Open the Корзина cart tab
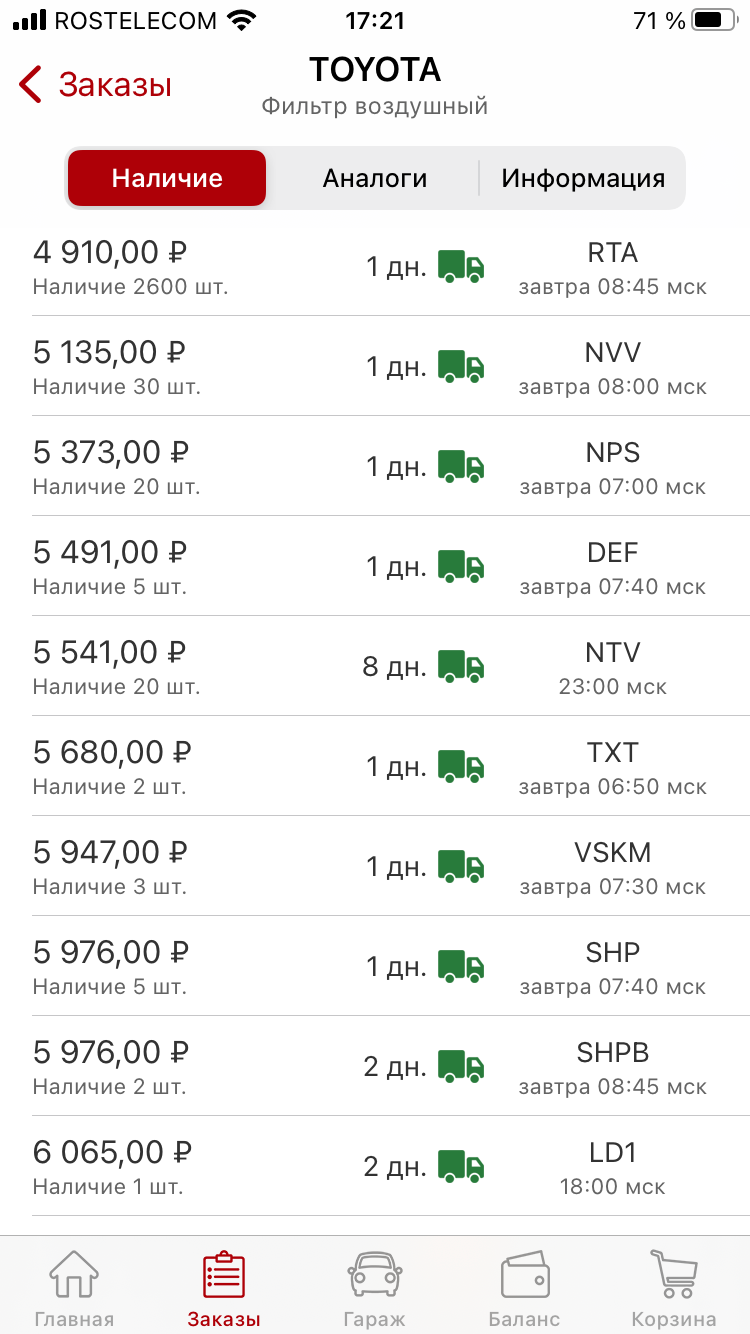The height and width of the screenshot is (1334, 750). click(673, 1288)
